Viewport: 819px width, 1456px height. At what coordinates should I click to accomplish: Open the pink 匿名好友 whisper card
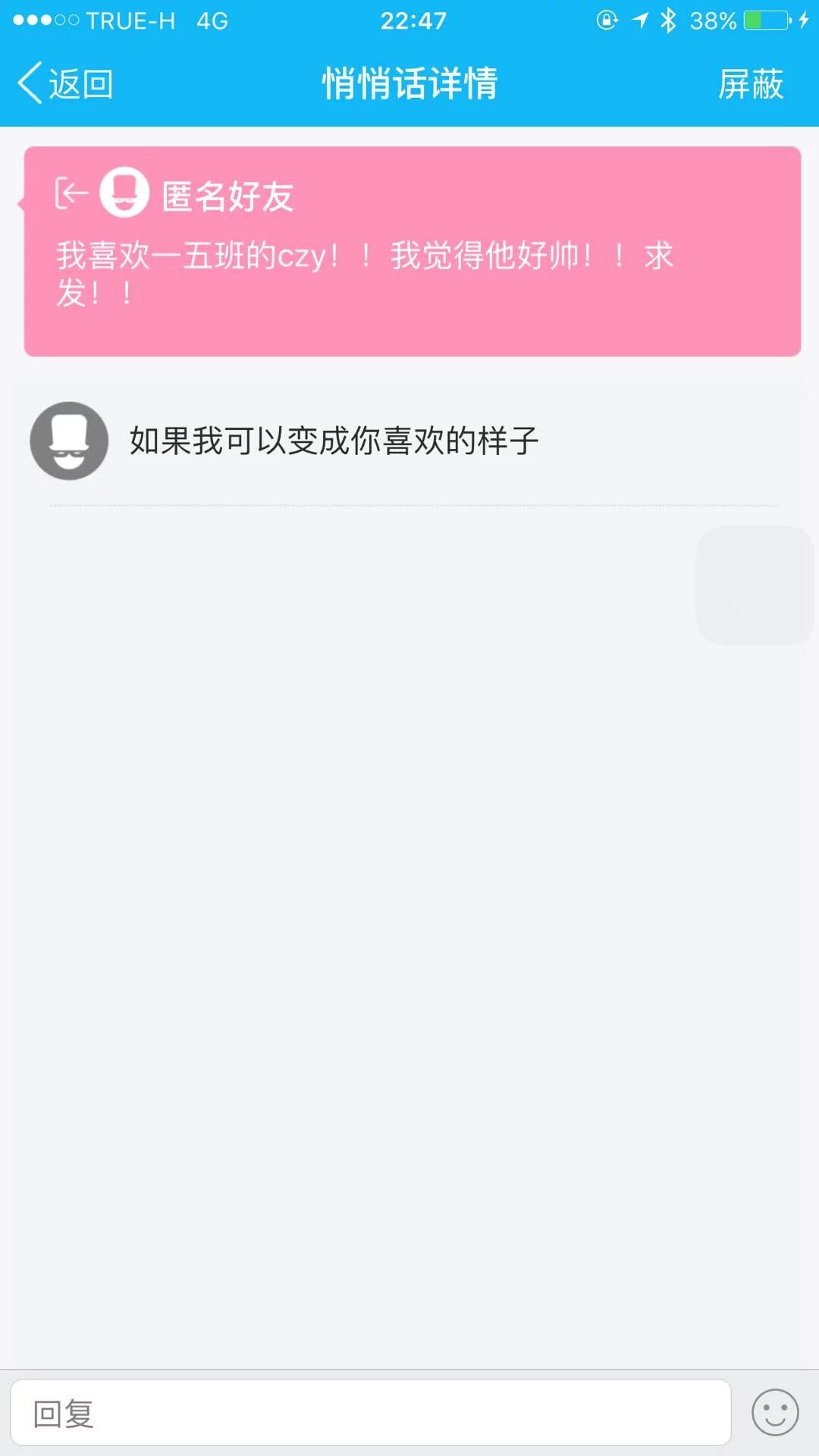pyautogui.click(x=413, y=252)
